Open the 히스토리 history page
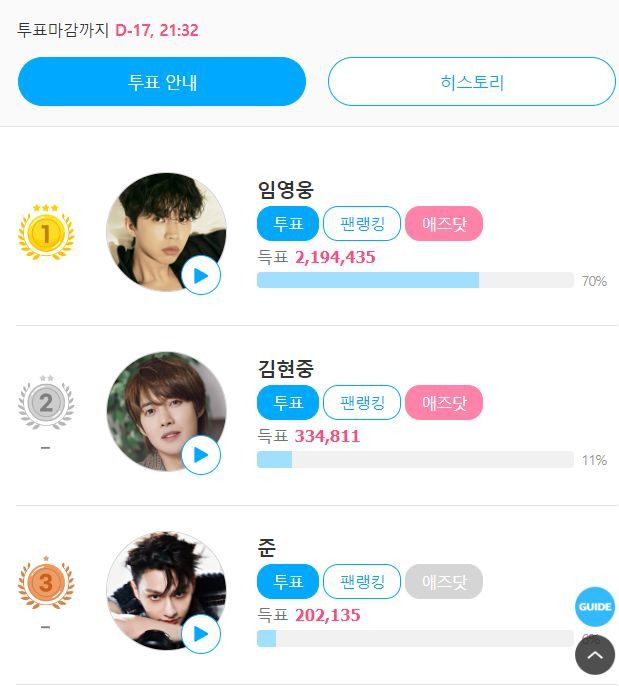 click(x=472, y=82)
